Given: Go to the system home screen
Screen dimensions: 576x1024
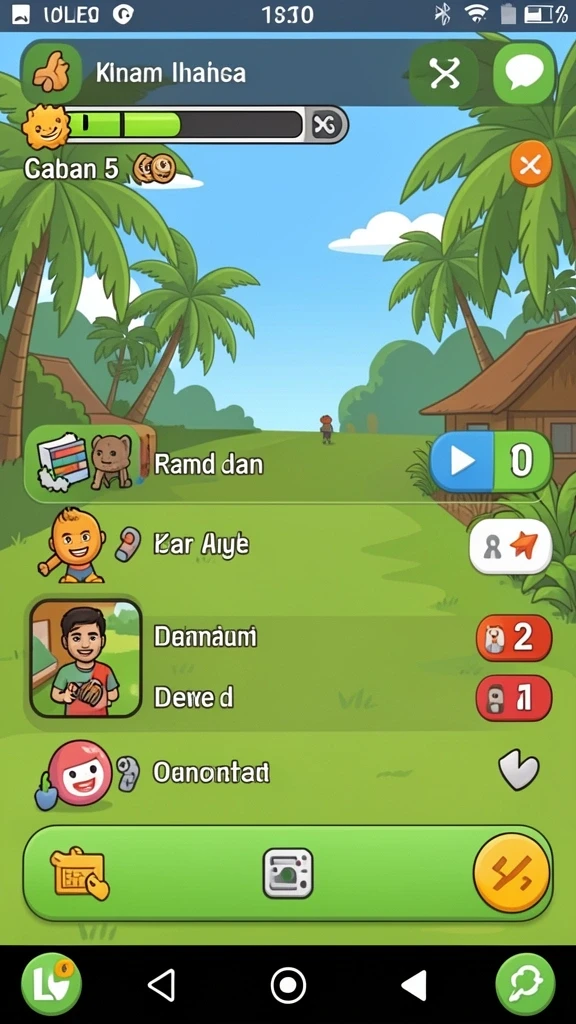Looking at the screenshot, I should (x=288, y=985).
